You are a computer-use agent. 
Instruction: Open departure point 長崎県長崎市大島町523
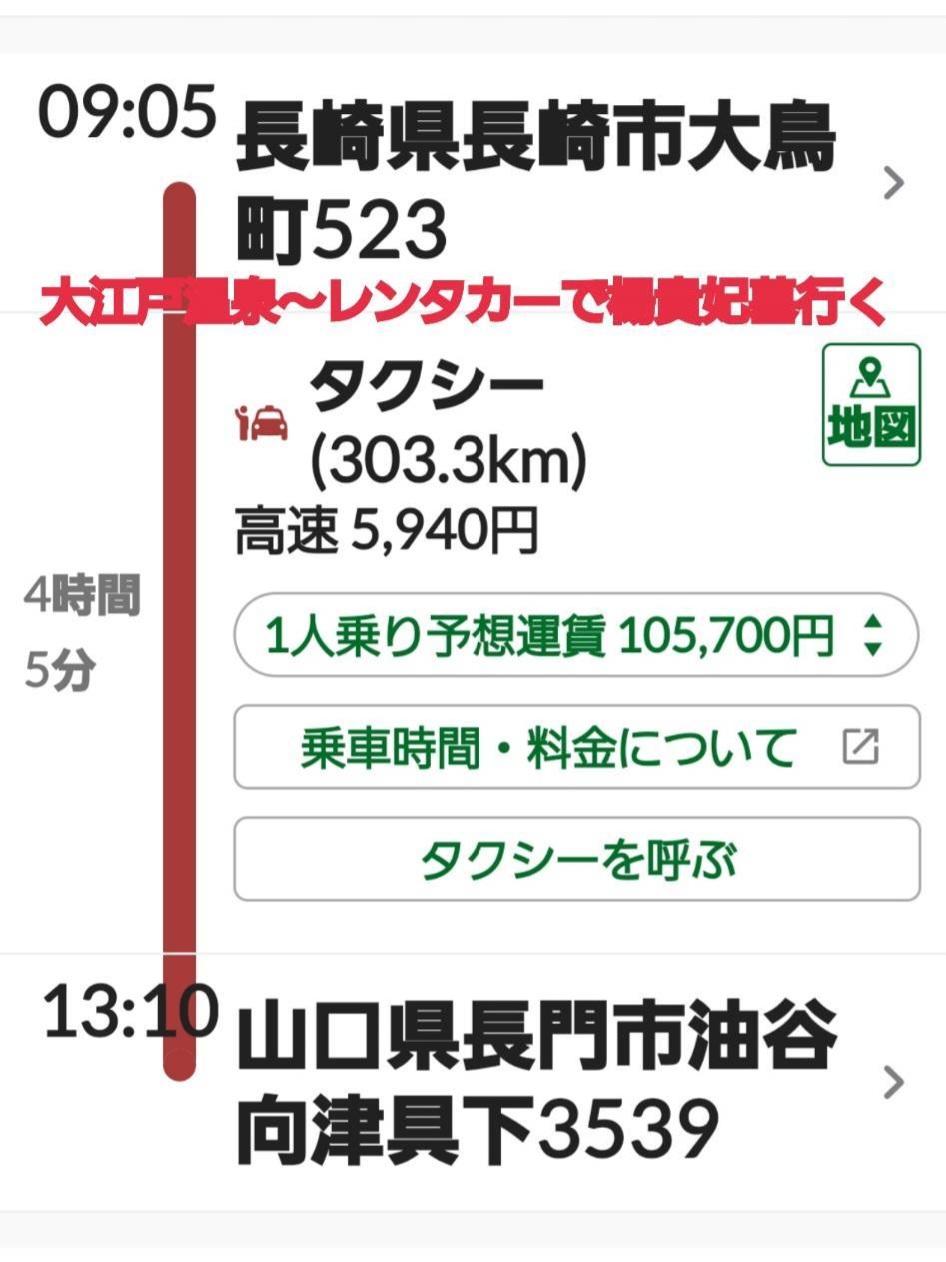click(x=560, y=185)
